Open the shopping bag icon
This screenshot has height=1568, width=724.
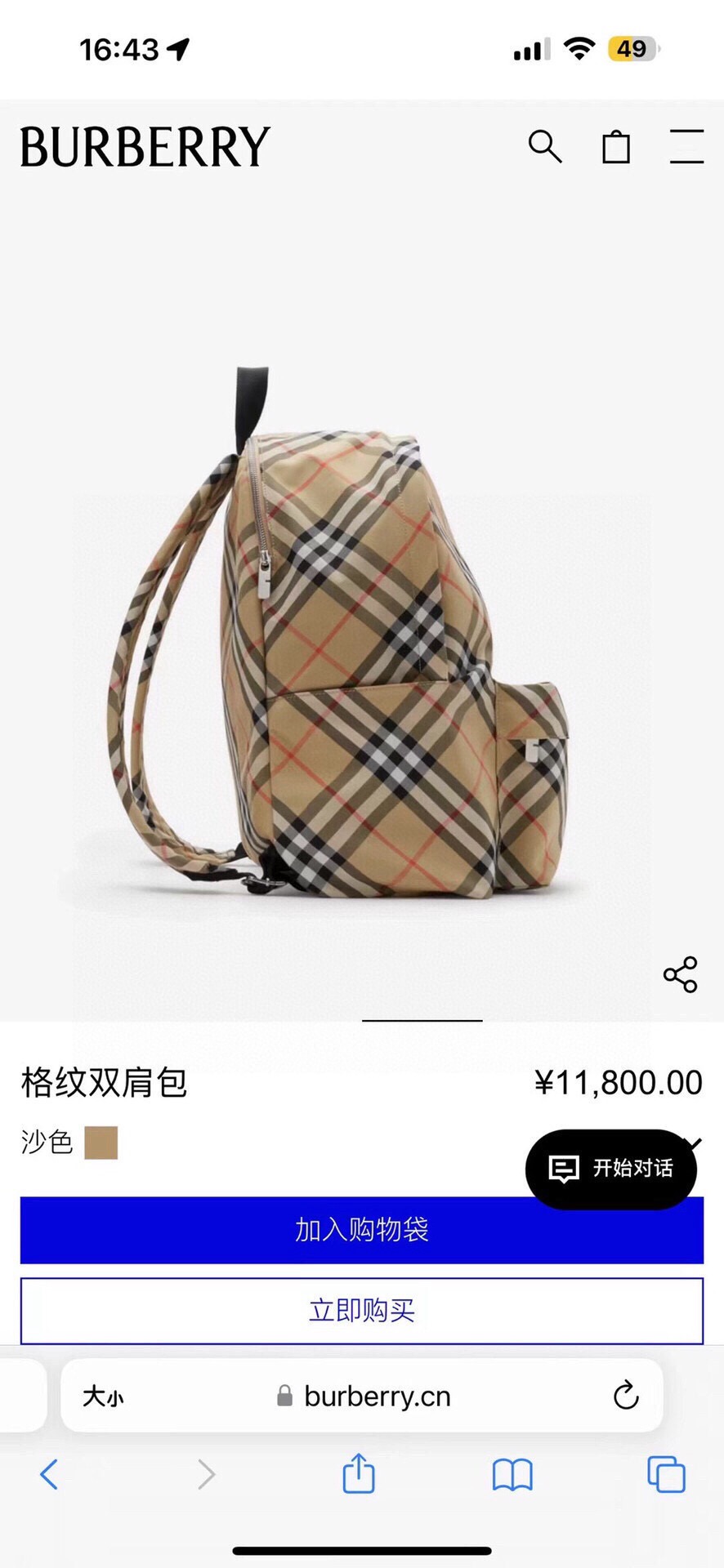616,147
